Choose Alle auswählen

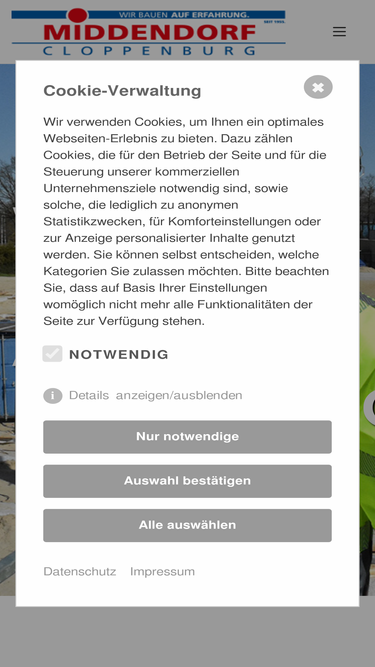(188, 525)
